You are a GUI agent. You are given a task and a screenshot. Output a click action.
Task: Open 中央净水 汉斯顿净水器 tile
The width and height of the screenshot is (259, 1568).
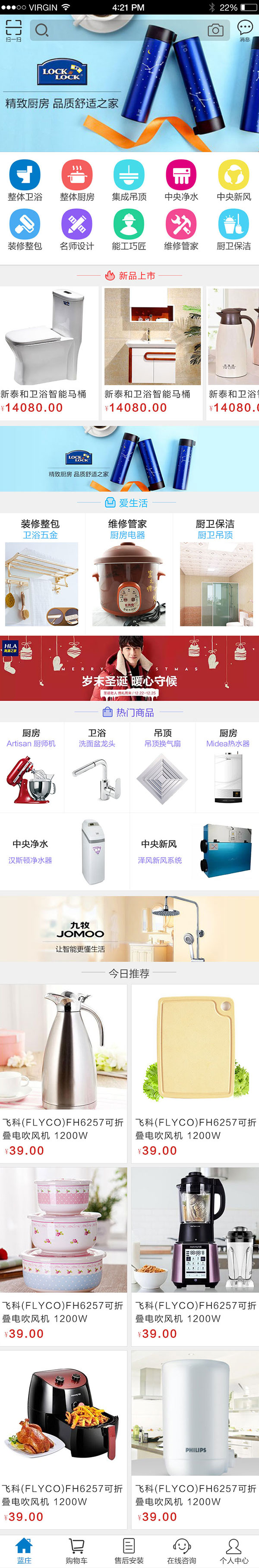tap(65, 851)
